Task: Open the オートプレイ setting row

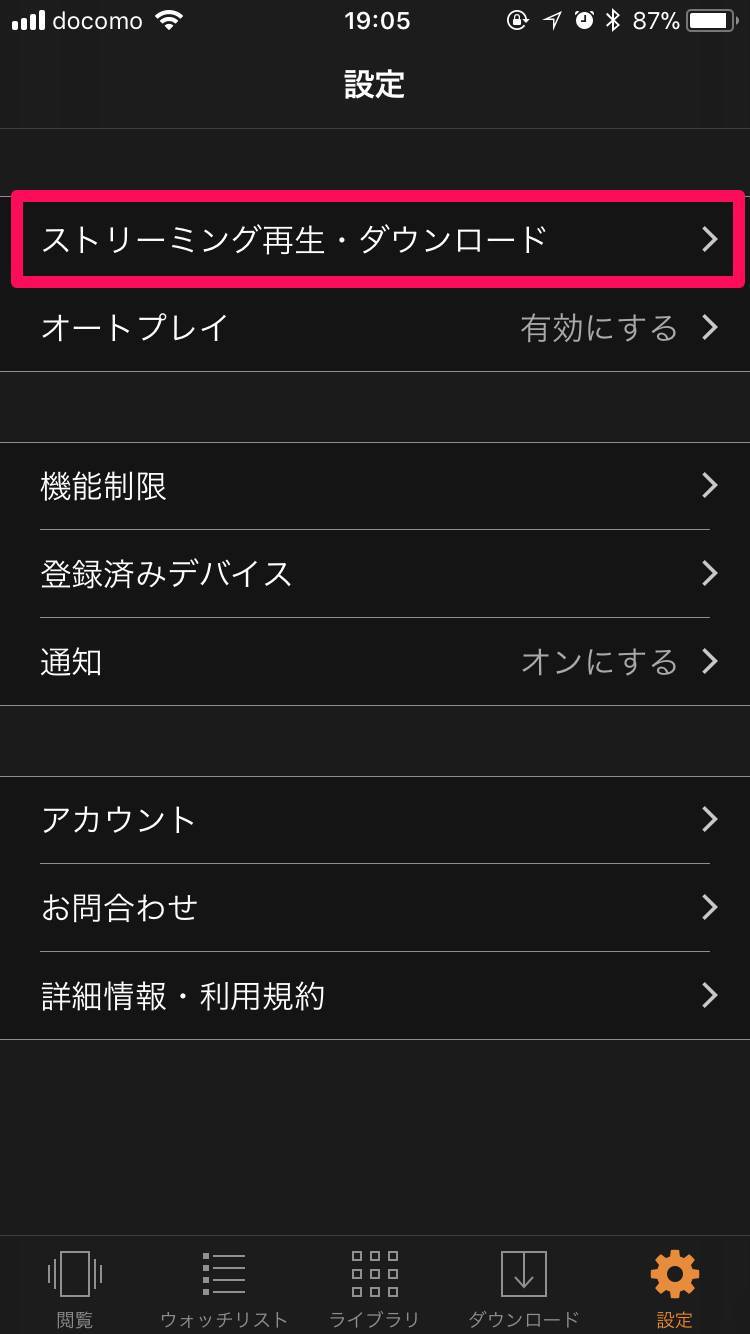Action: (x=375, y=328)
